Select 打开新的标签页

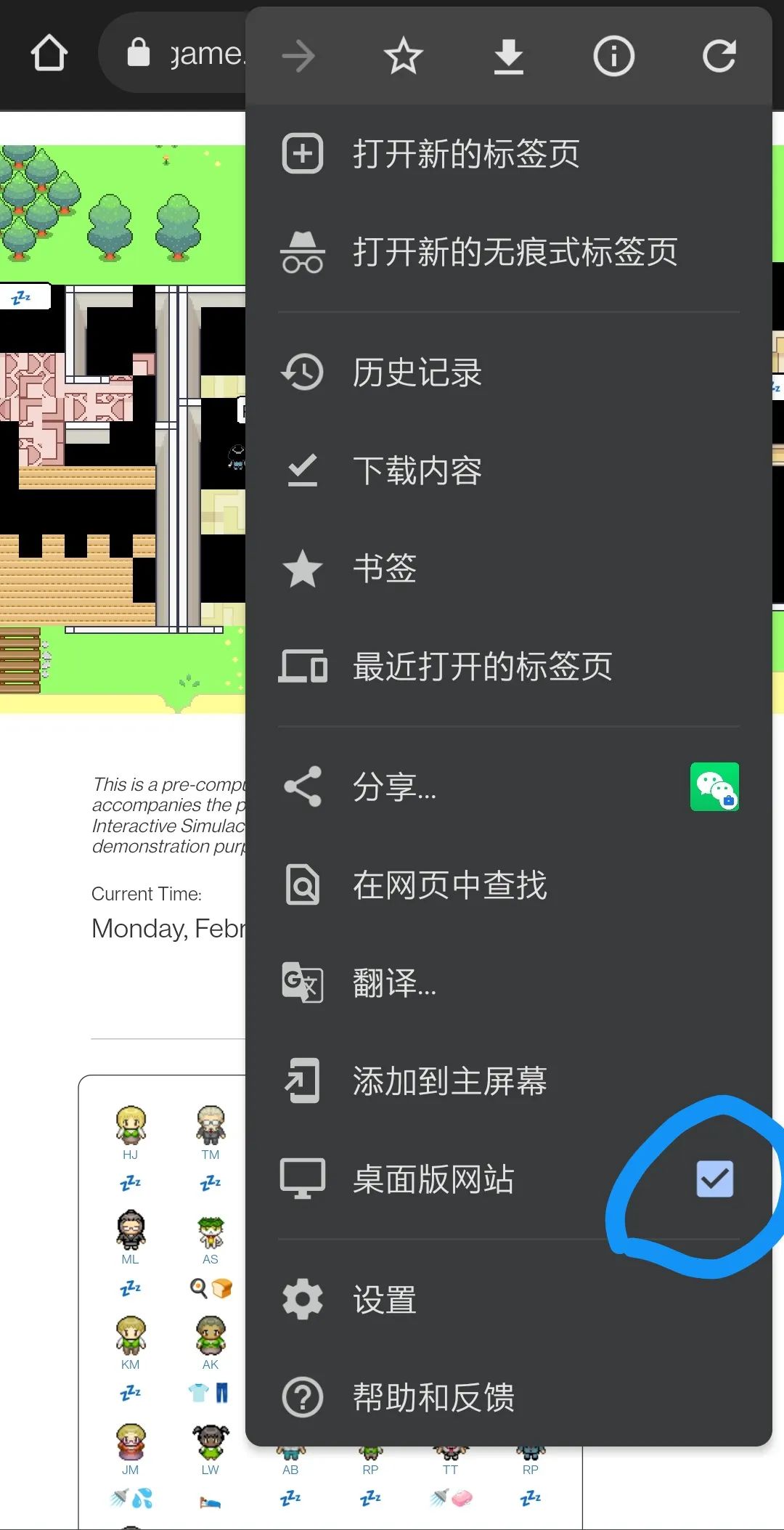(465, 154)
